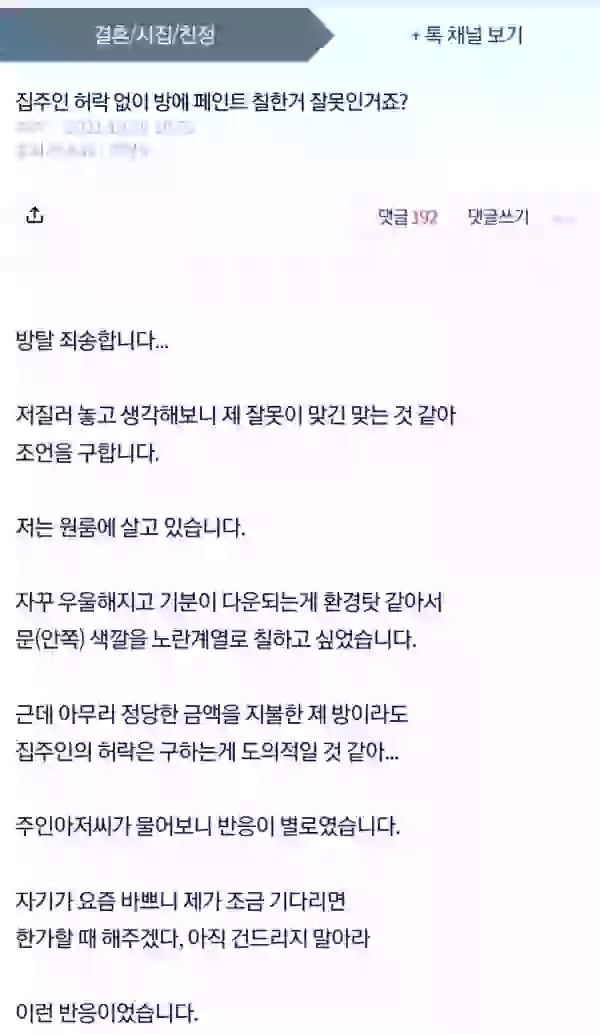Share this post
Image resolution: width=600 pixels, height=1034 pixels.
tap(35, 216)
